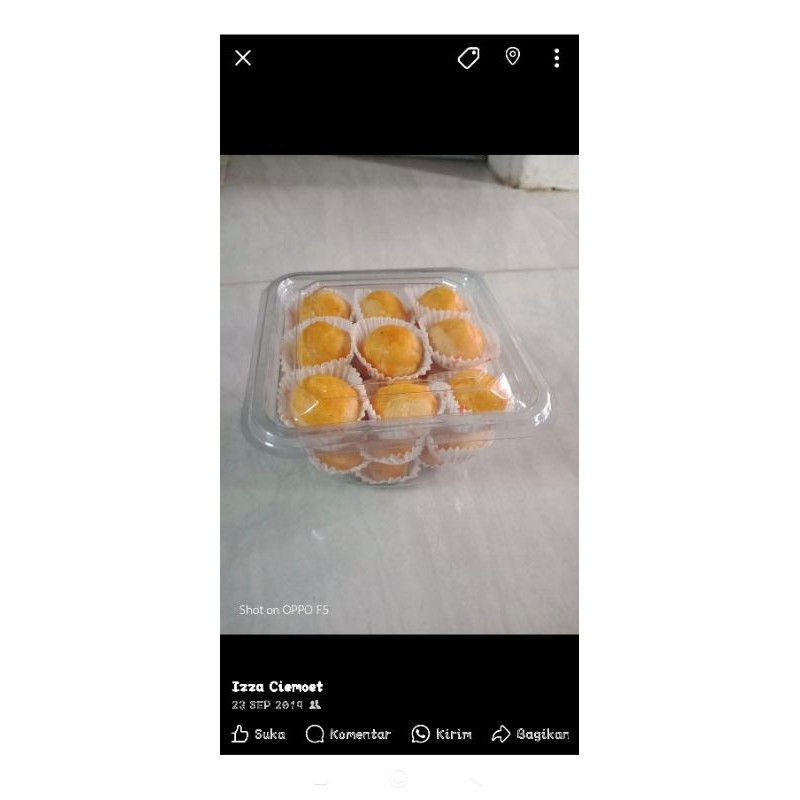The width and height of the screenshot is (800, 800).
Task: Share the photo using Bagikan
Action: tap(530, 734)
